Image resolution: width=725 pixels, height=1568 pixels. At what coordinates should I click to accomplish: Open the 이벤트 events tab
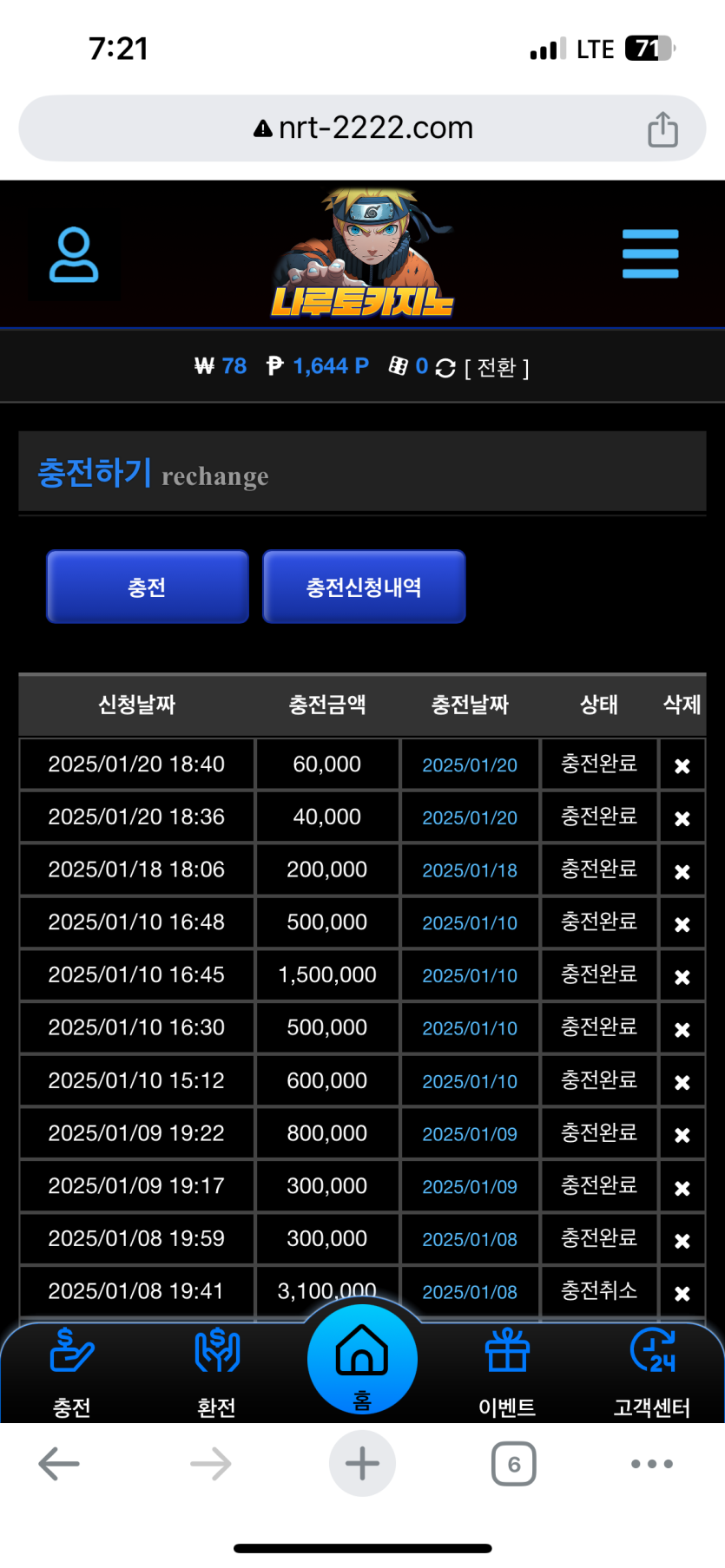[507, 1371]
